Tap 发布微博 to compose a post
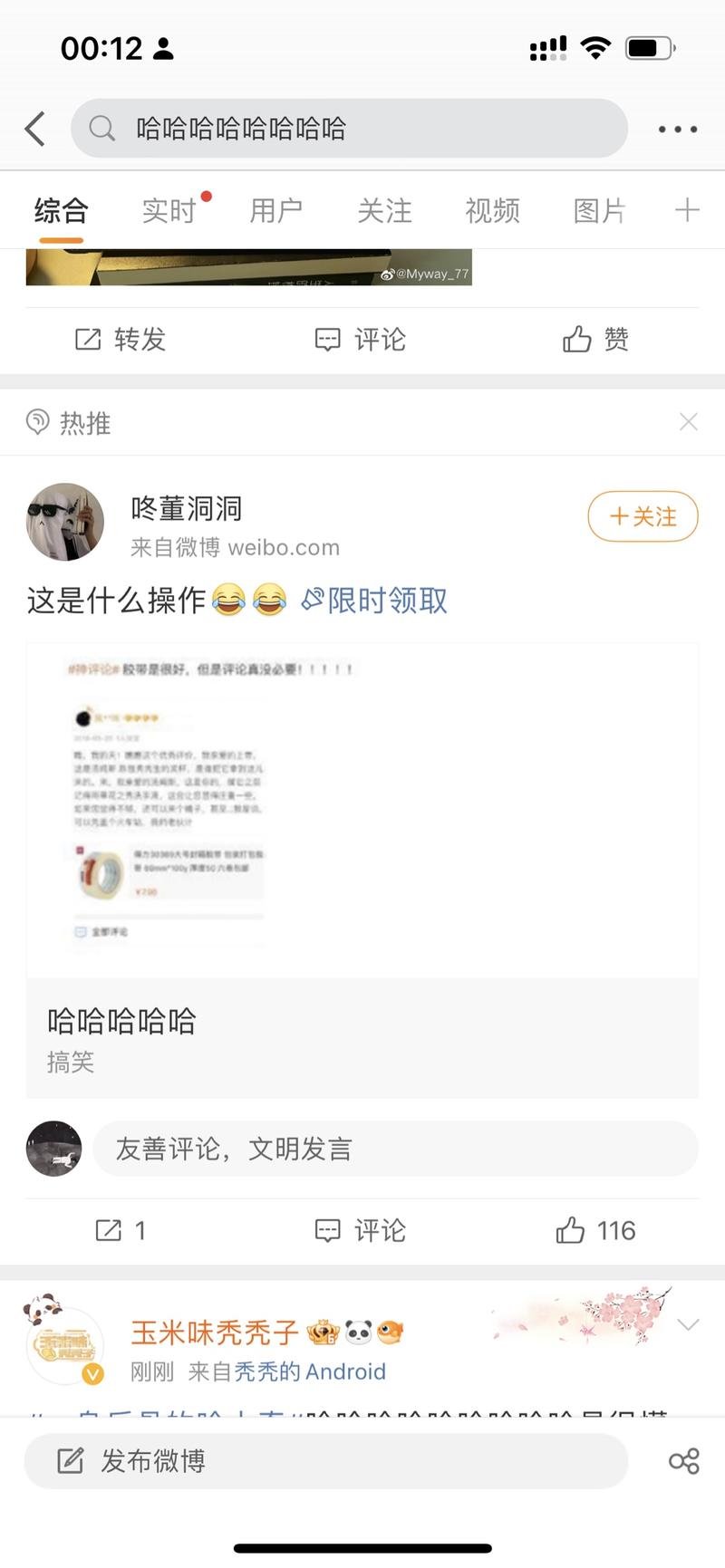 pos(326,1460)
